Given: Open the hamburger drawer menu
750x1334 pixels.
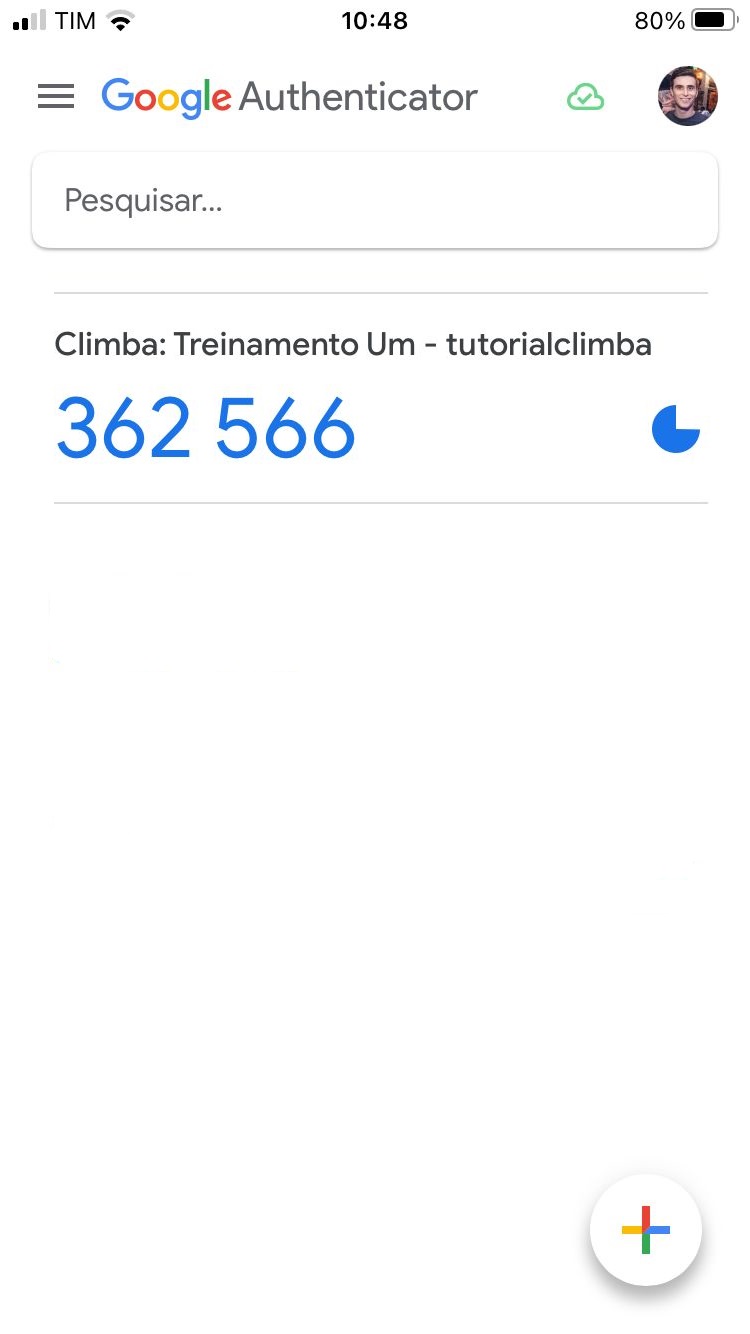Looking at the screenshot, I should (56, 96).
